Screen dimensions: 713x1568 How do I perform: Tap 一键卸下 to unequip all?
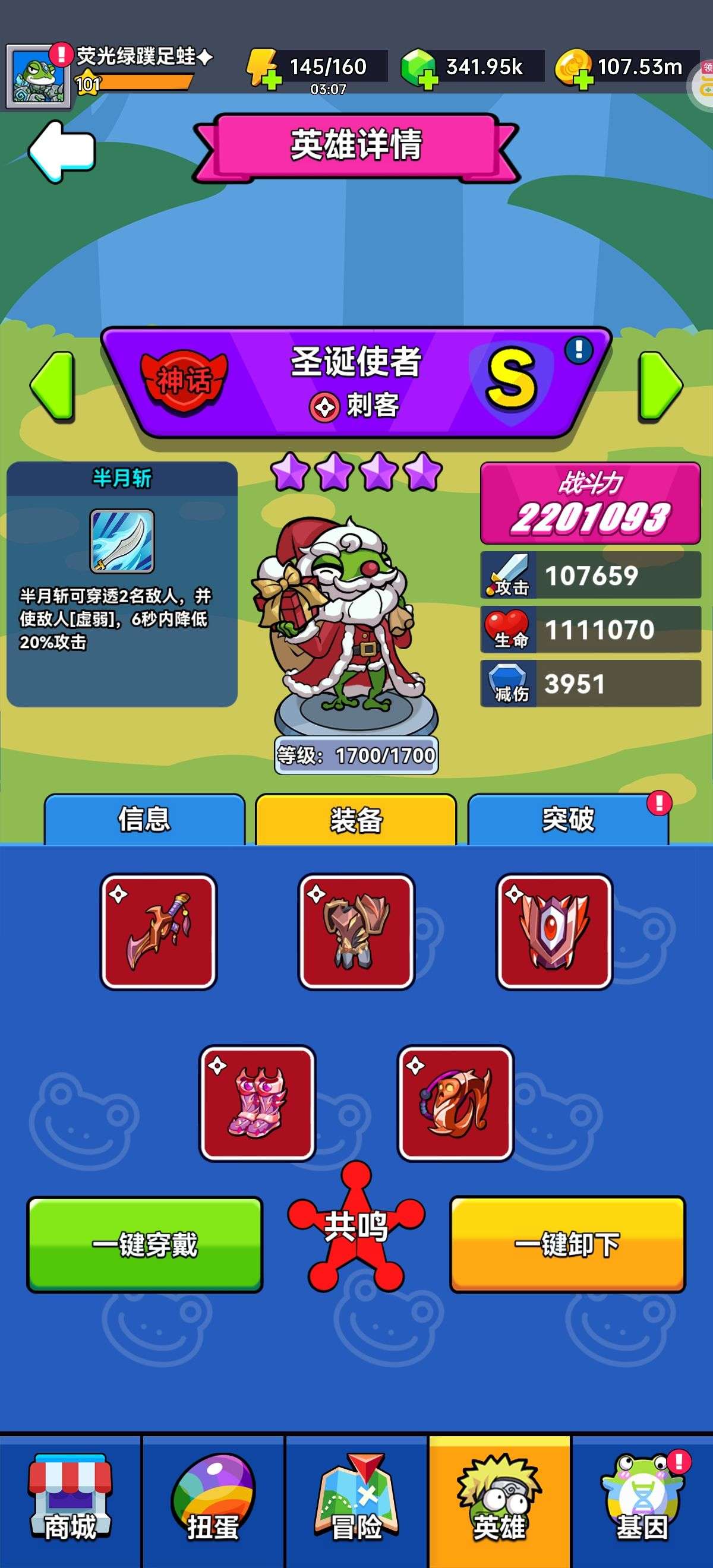pyautogui.click(x=567, y=1244)
